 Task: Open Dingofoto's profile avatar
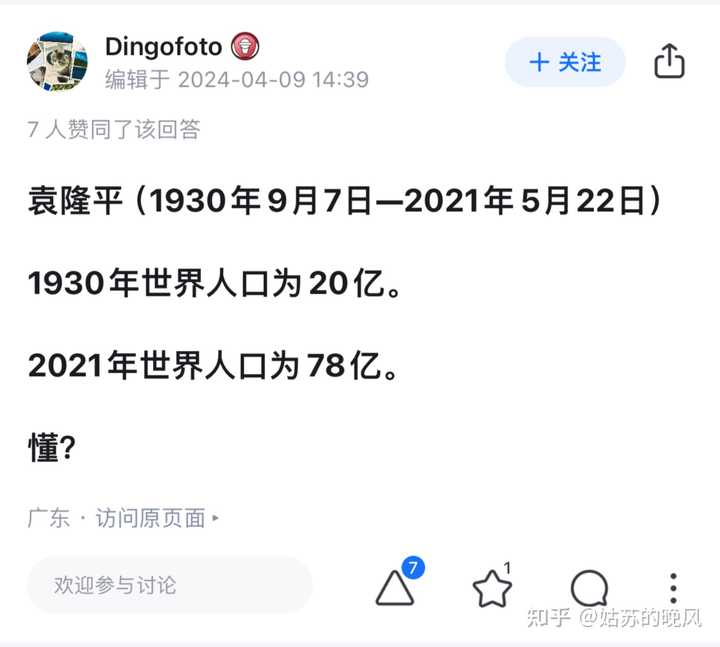point(57,62)
